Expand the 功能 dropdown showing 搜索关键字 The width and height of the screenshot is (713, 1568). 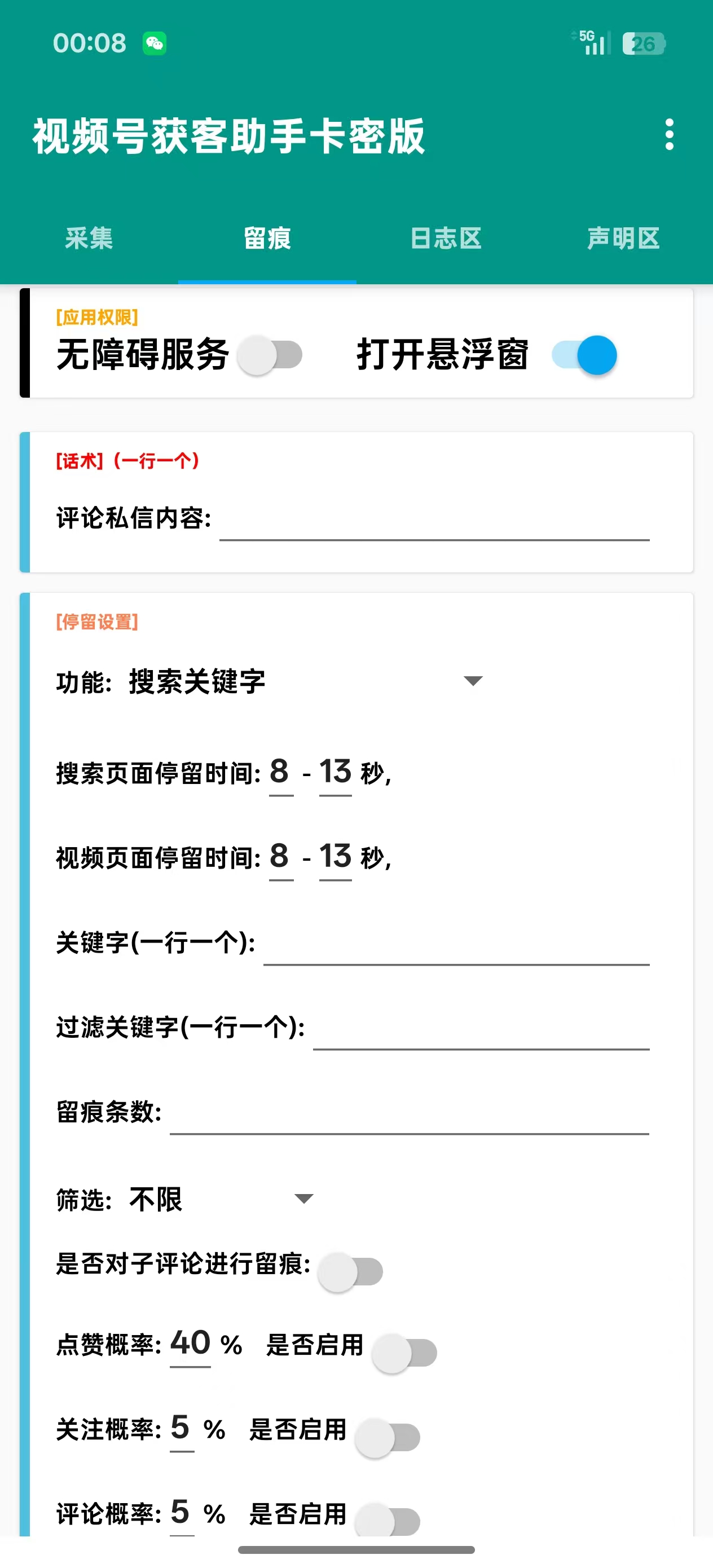pyautogui.click(x=305, y=681)
